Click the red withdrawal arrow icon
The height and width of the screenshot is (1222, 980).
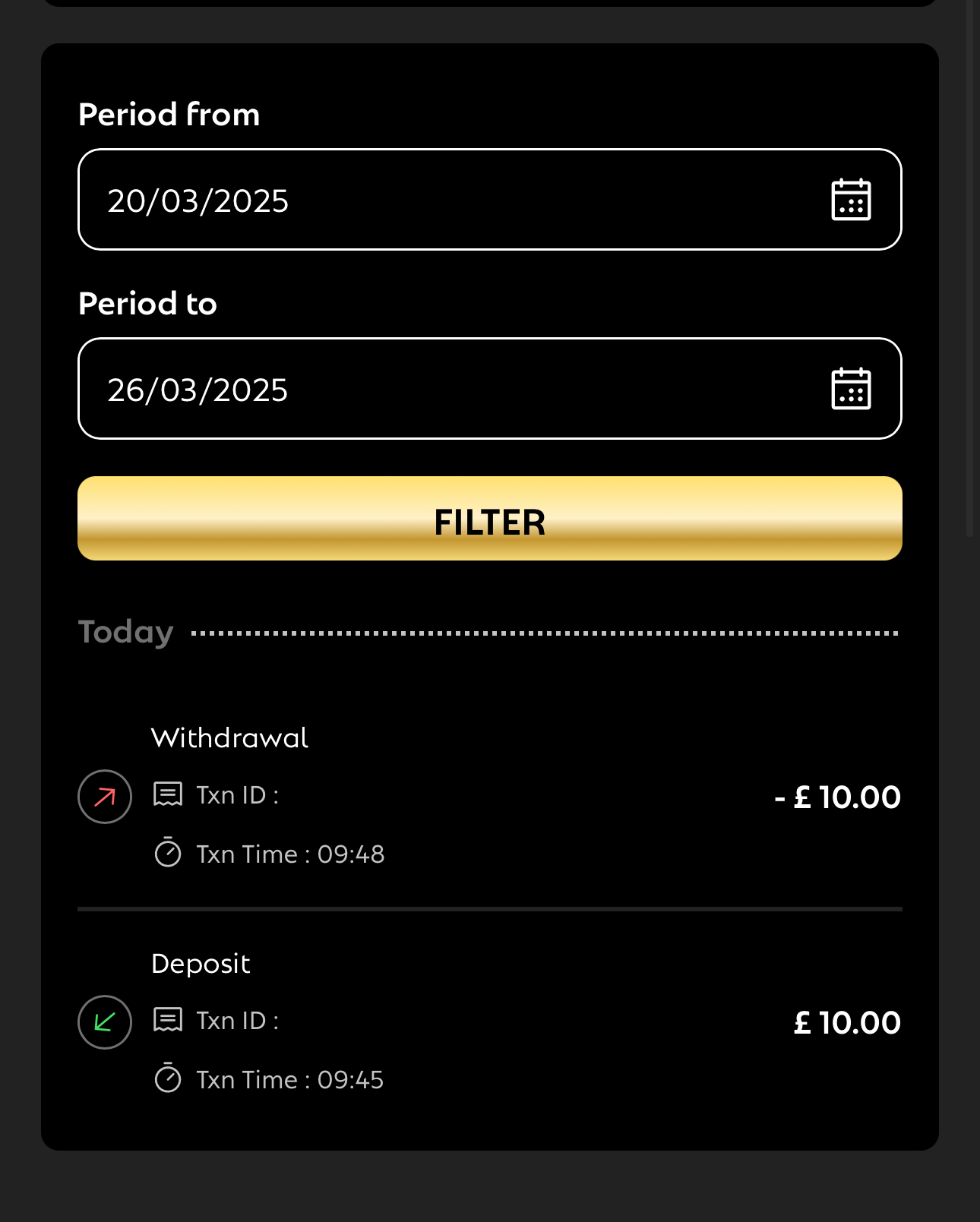click(104, 797)
